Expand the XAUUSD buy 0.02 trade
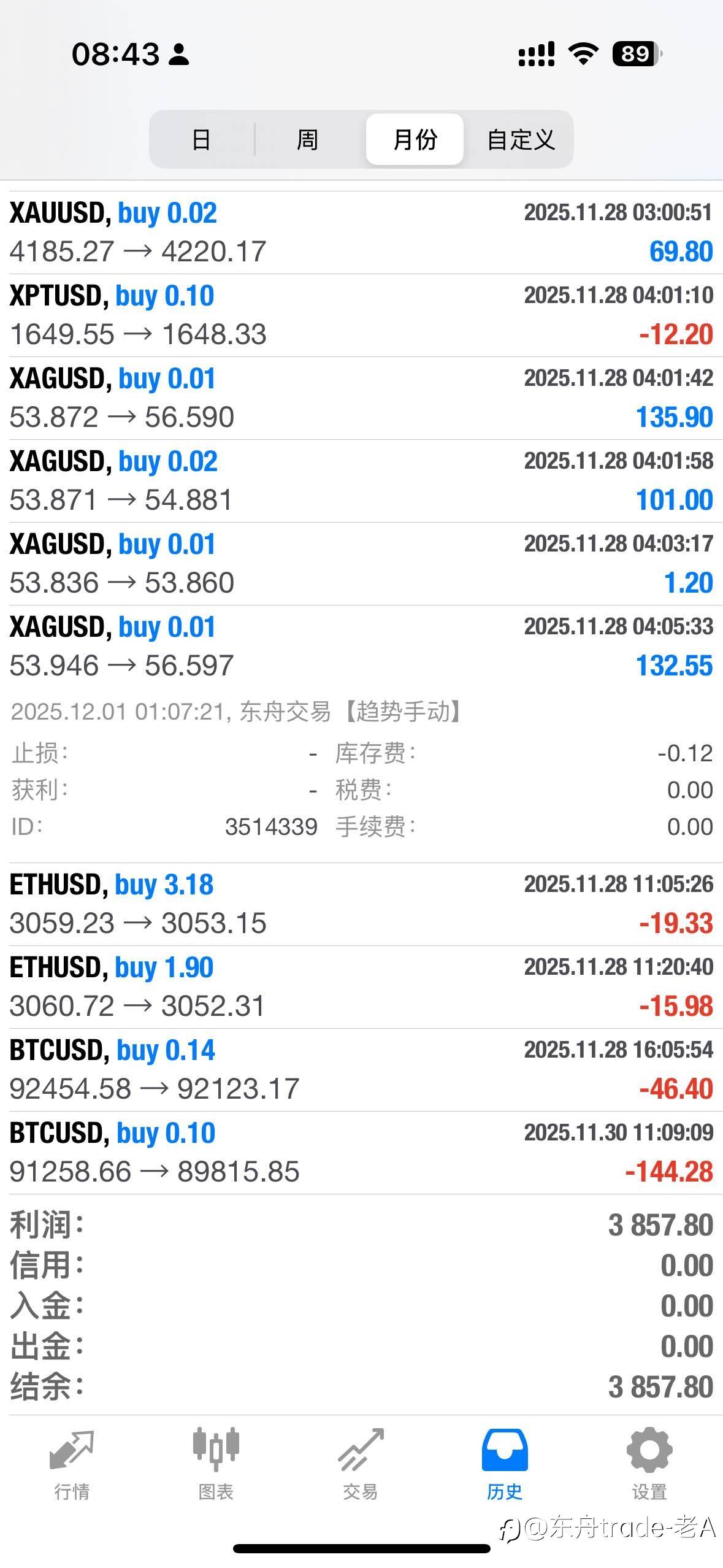This screenshot has width=723, height=1568. tap(361, 233)
